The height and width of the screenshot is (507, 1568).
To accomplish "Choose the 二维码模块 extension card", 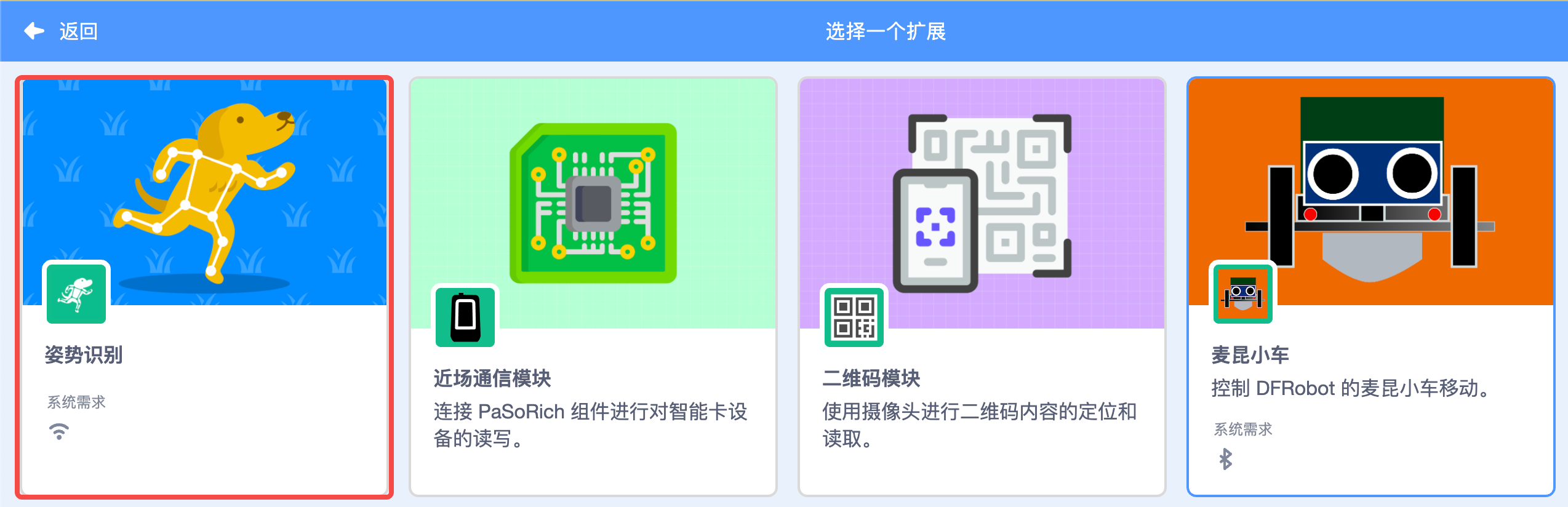I will click(982, 286).
